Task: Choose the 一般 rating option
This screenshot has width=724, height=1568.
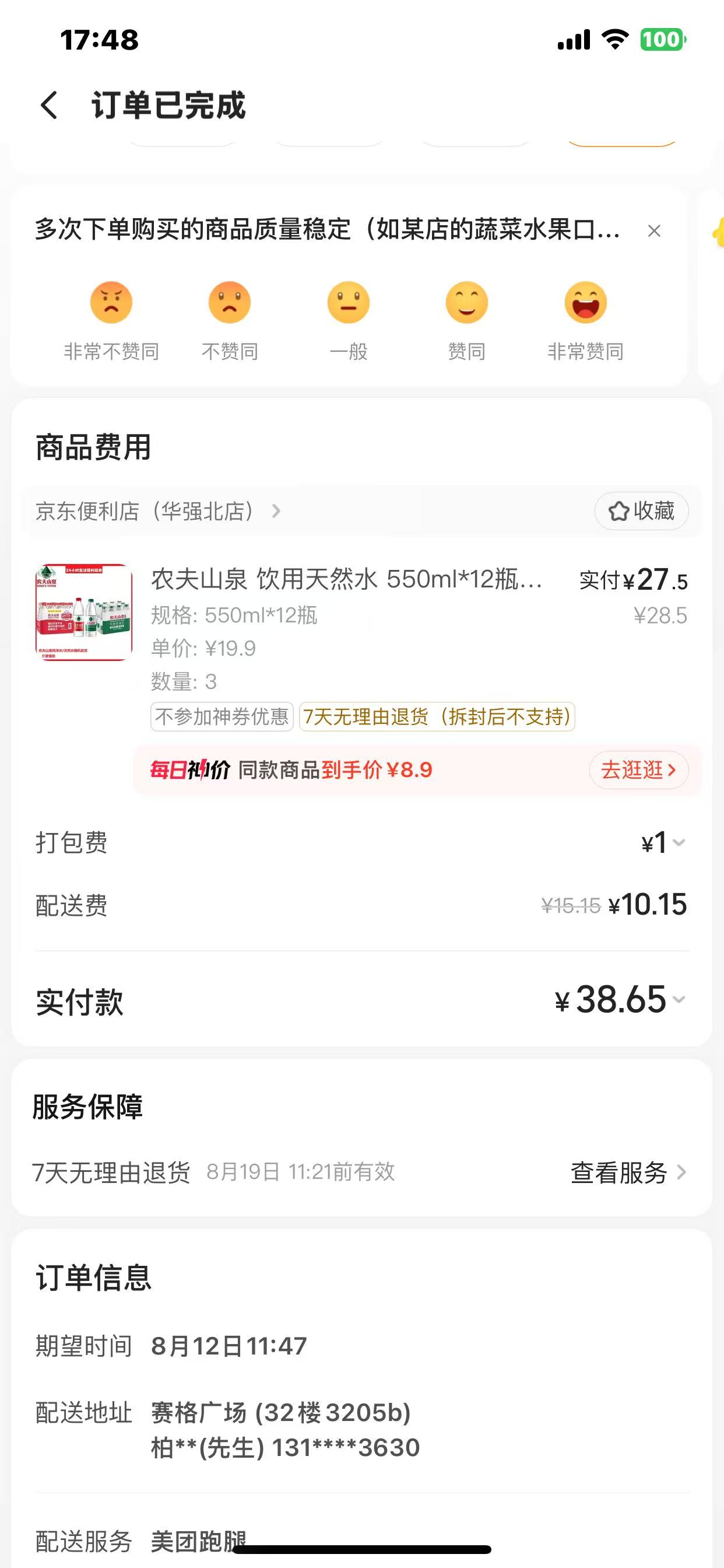Action: coord(348,303)
